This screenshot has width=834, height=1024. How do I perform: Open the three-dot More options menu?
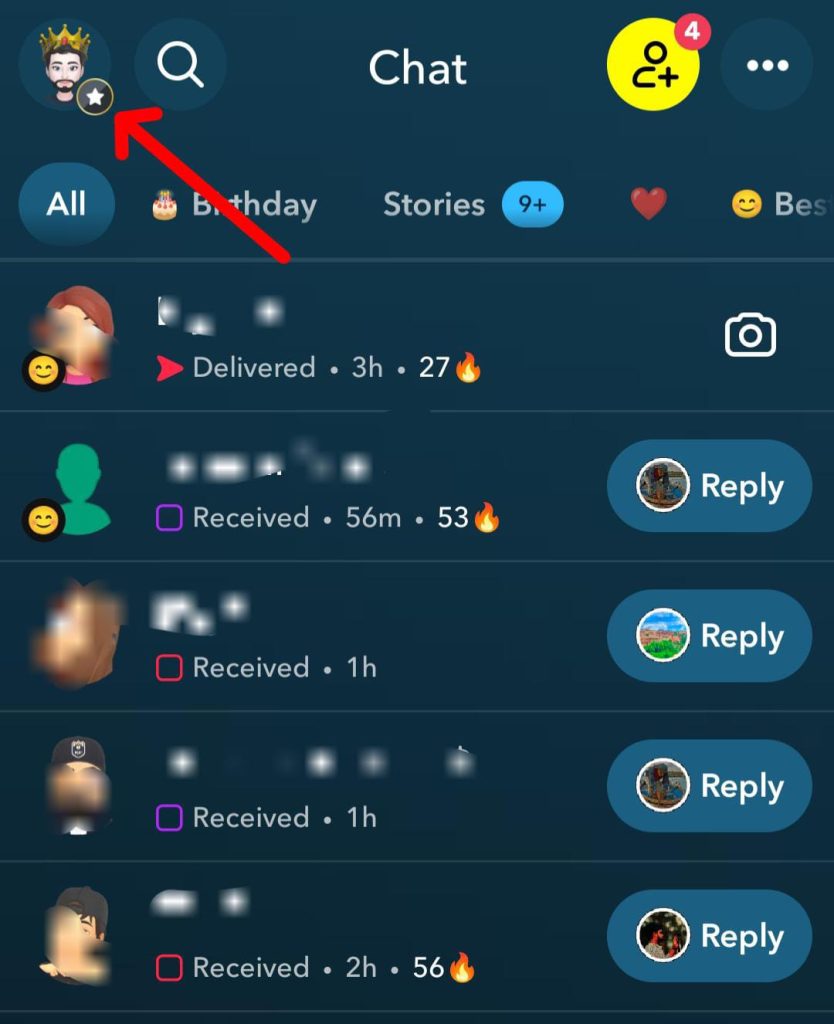[766, 66]
